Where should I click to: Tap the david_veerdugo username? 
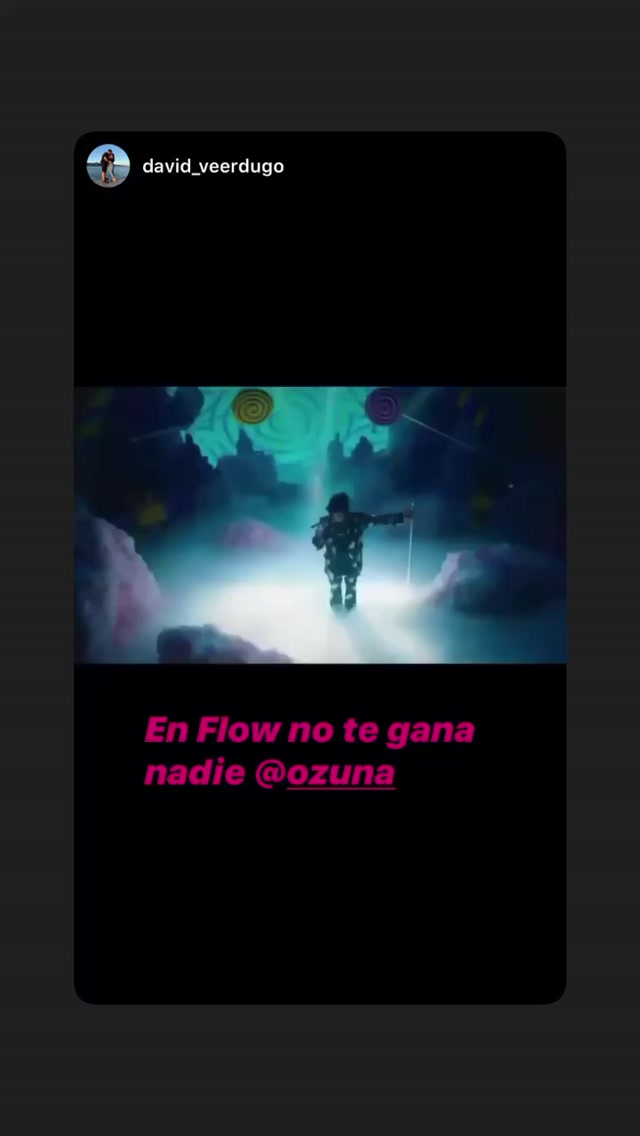[x=213, y=167]
